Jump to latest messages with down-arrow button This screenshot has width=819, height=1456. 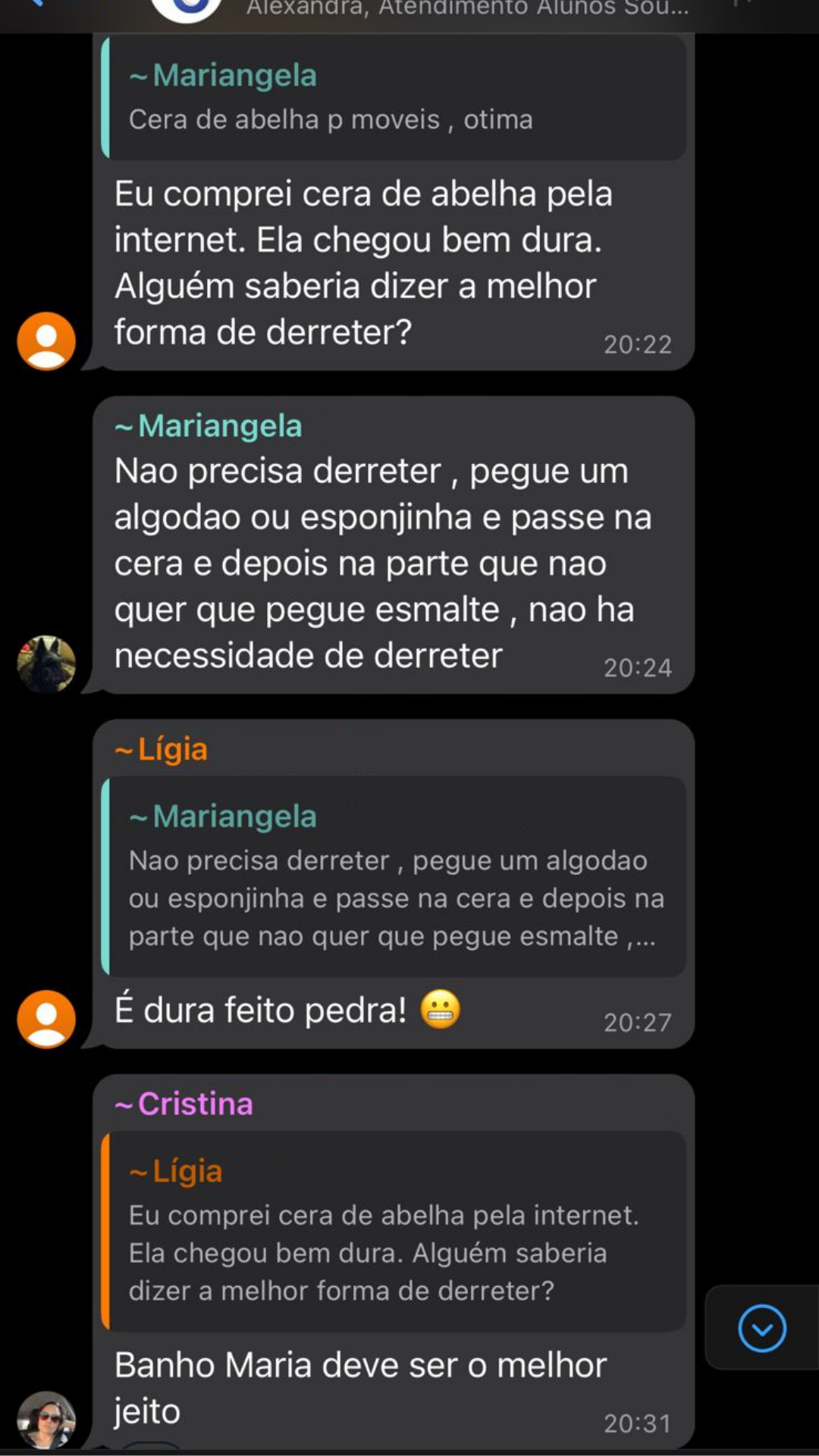[761, 1328]
